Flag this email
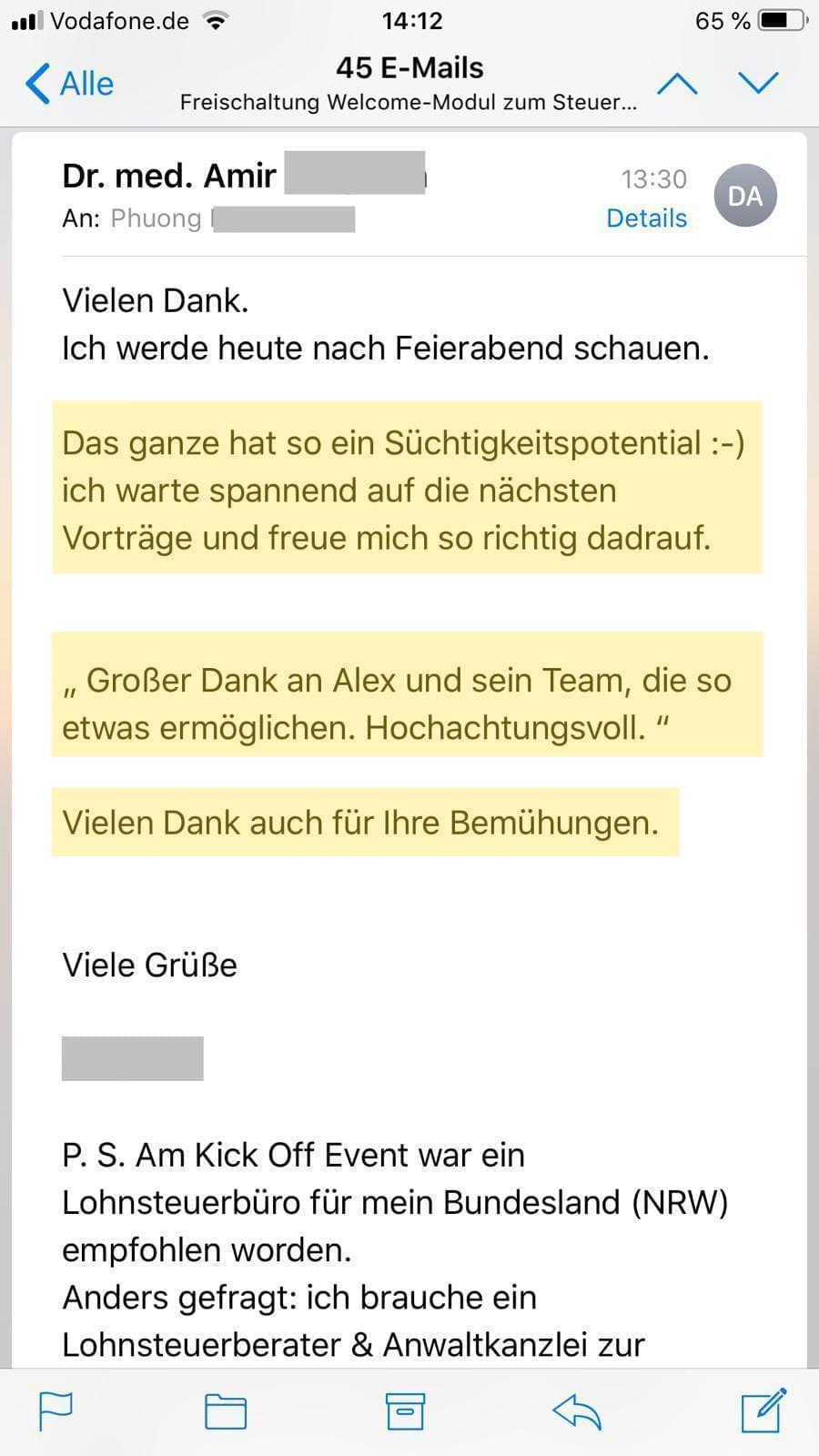Screen dimensions: 819x1456 (x=56, y=1411)
